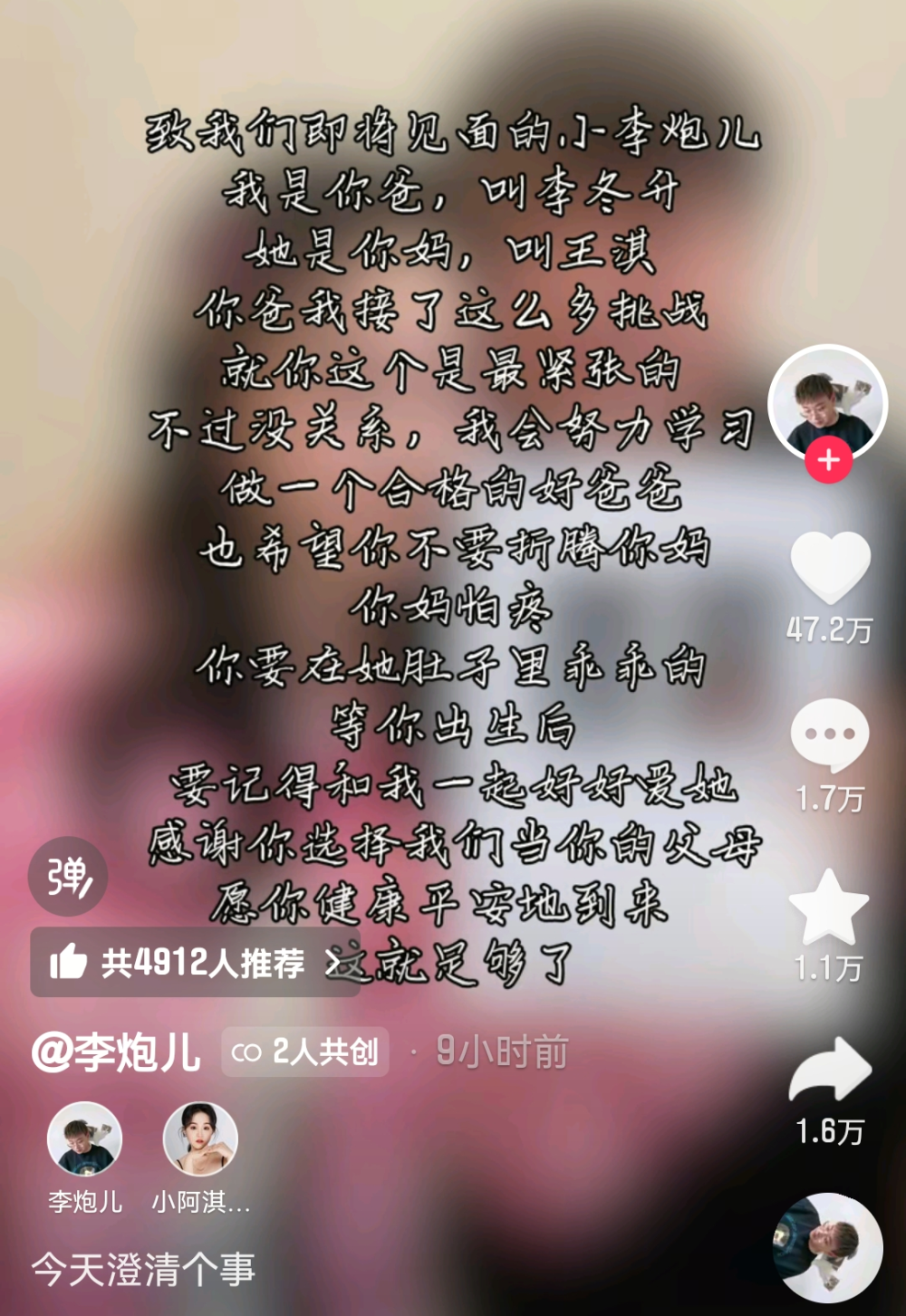
Task: Like this video with the heart icon
Action: point(830,568)
